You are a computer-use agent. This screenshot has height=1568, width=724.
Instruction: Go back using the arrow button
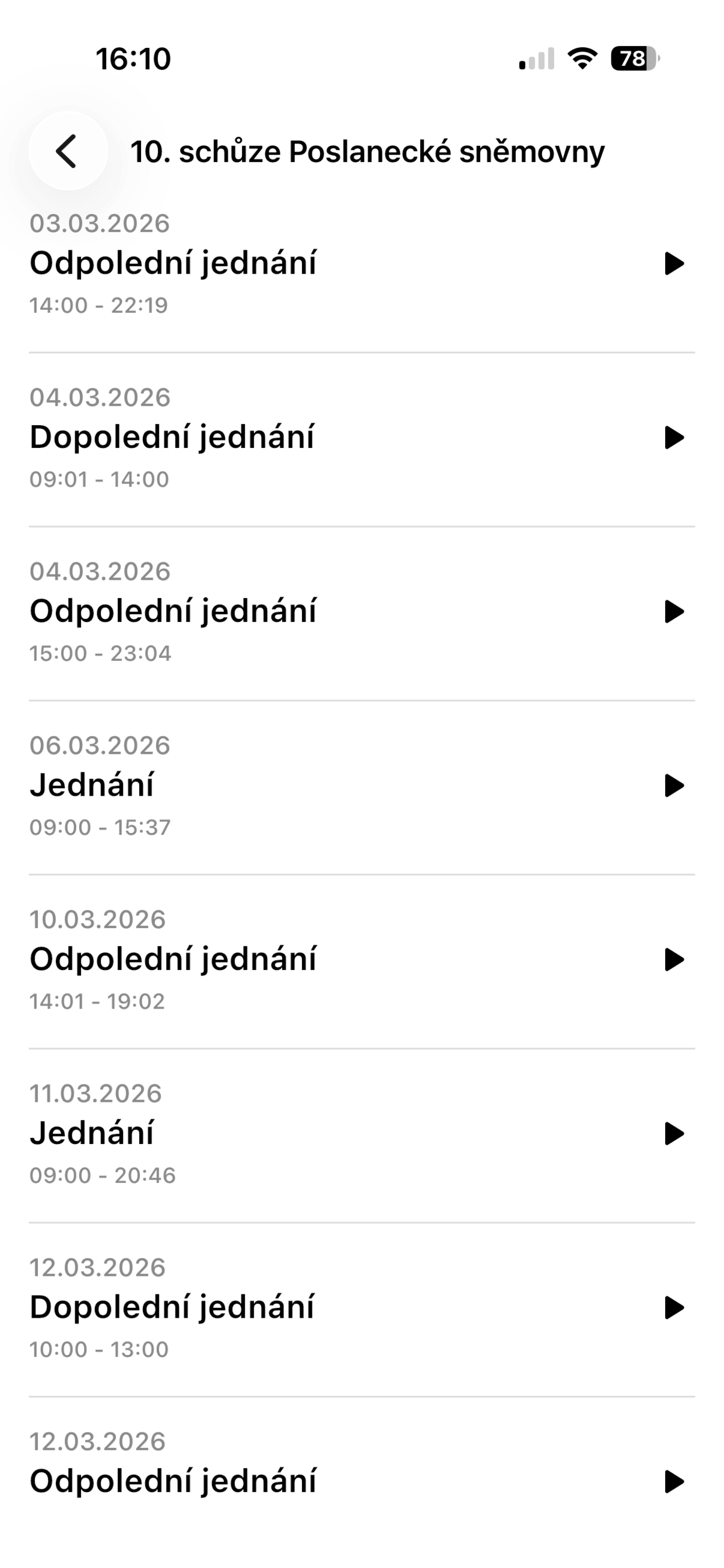(x=68, y=151)
